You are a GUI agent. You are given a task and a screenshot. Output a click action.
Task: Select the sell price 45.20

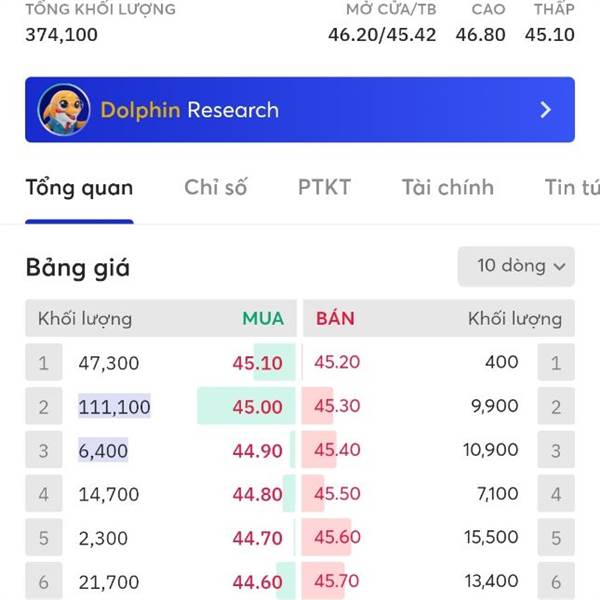tap(337, 362)
